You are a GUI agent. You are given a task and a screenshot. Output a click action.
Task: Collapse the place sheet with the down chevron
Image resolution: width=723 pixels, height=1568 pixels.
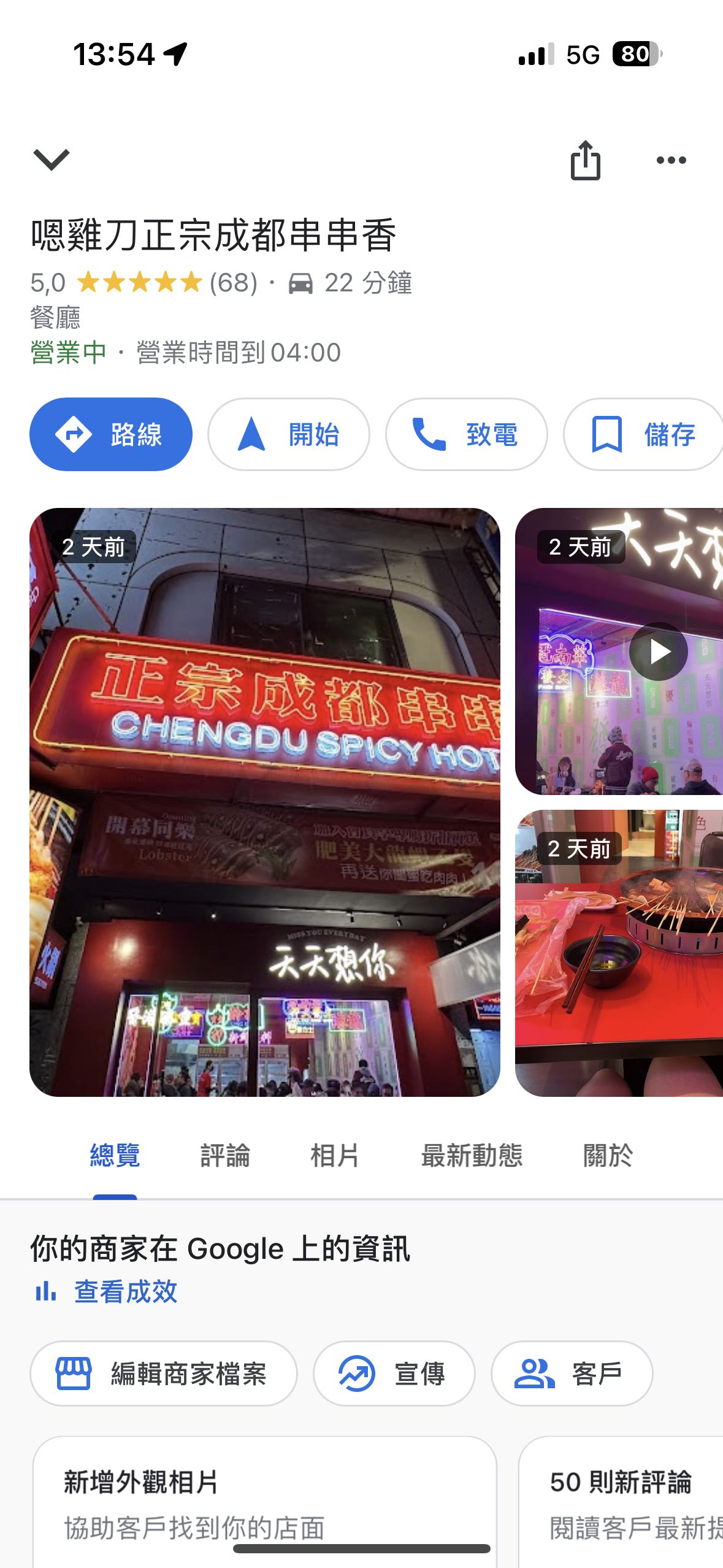point(52,159)
